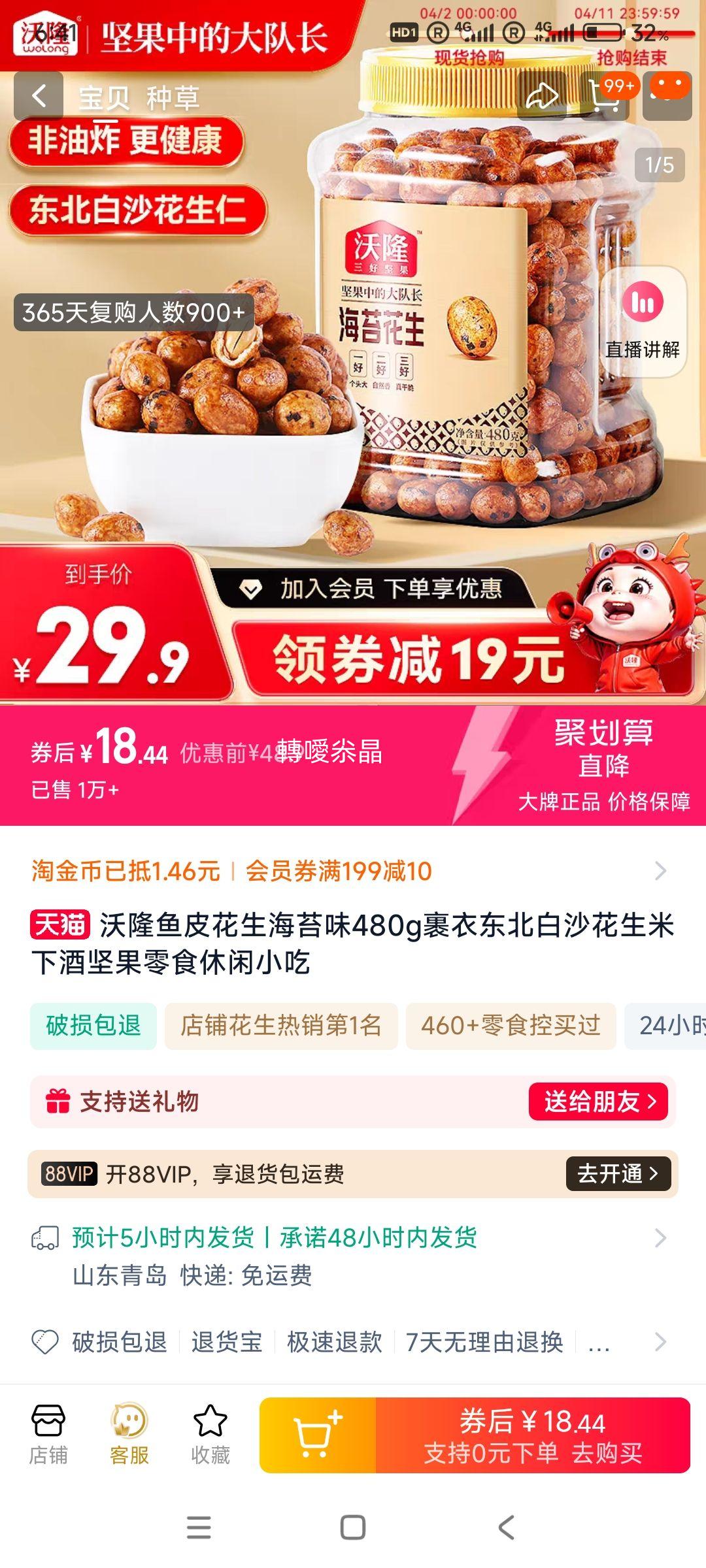The height and width of the screenshot is (1568, 706).
Task: Open the shopping cart showing 99+ items
Action: 606,95
